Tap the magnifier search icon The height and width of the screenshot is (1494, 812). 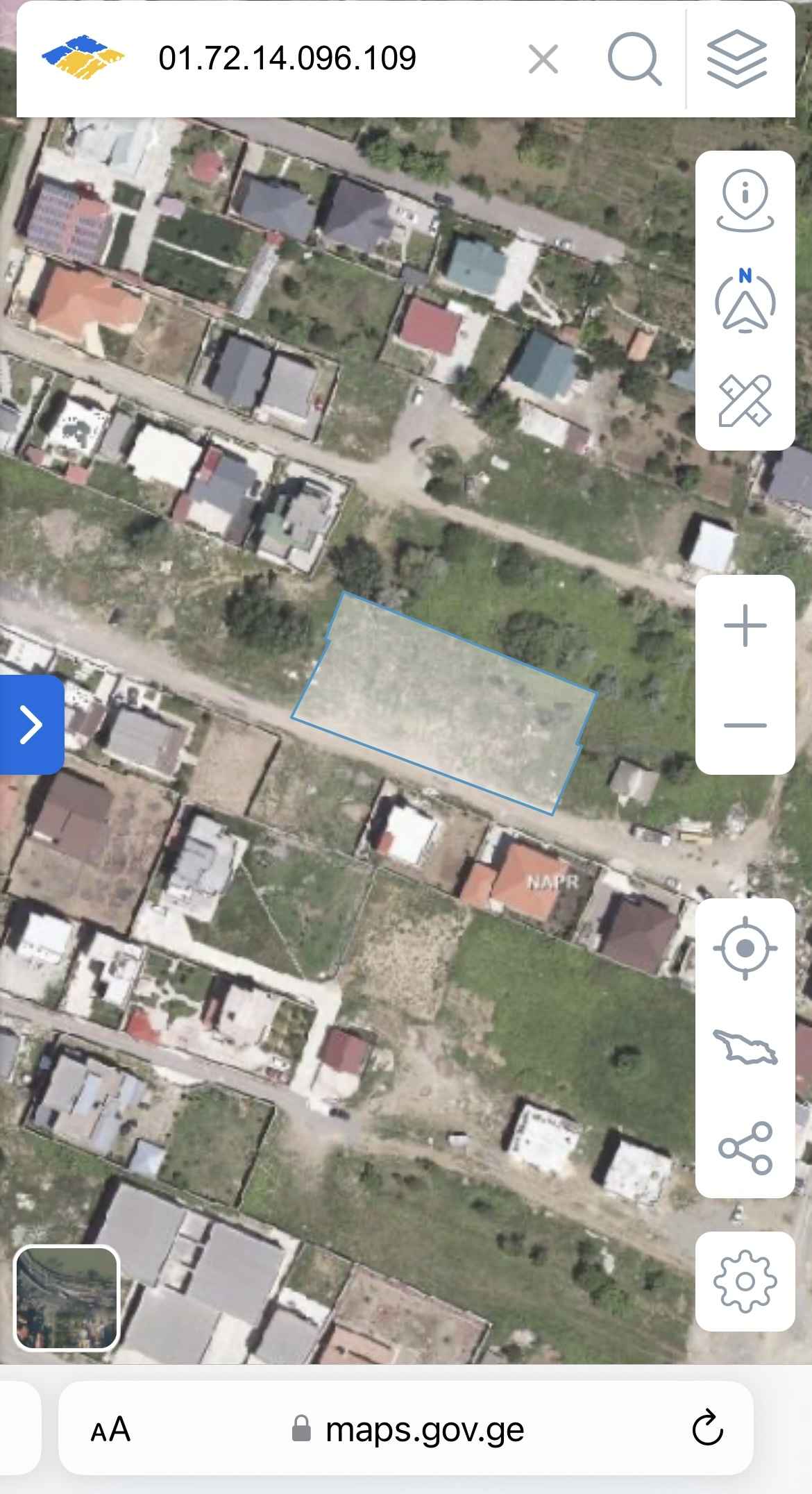point(634,59)
